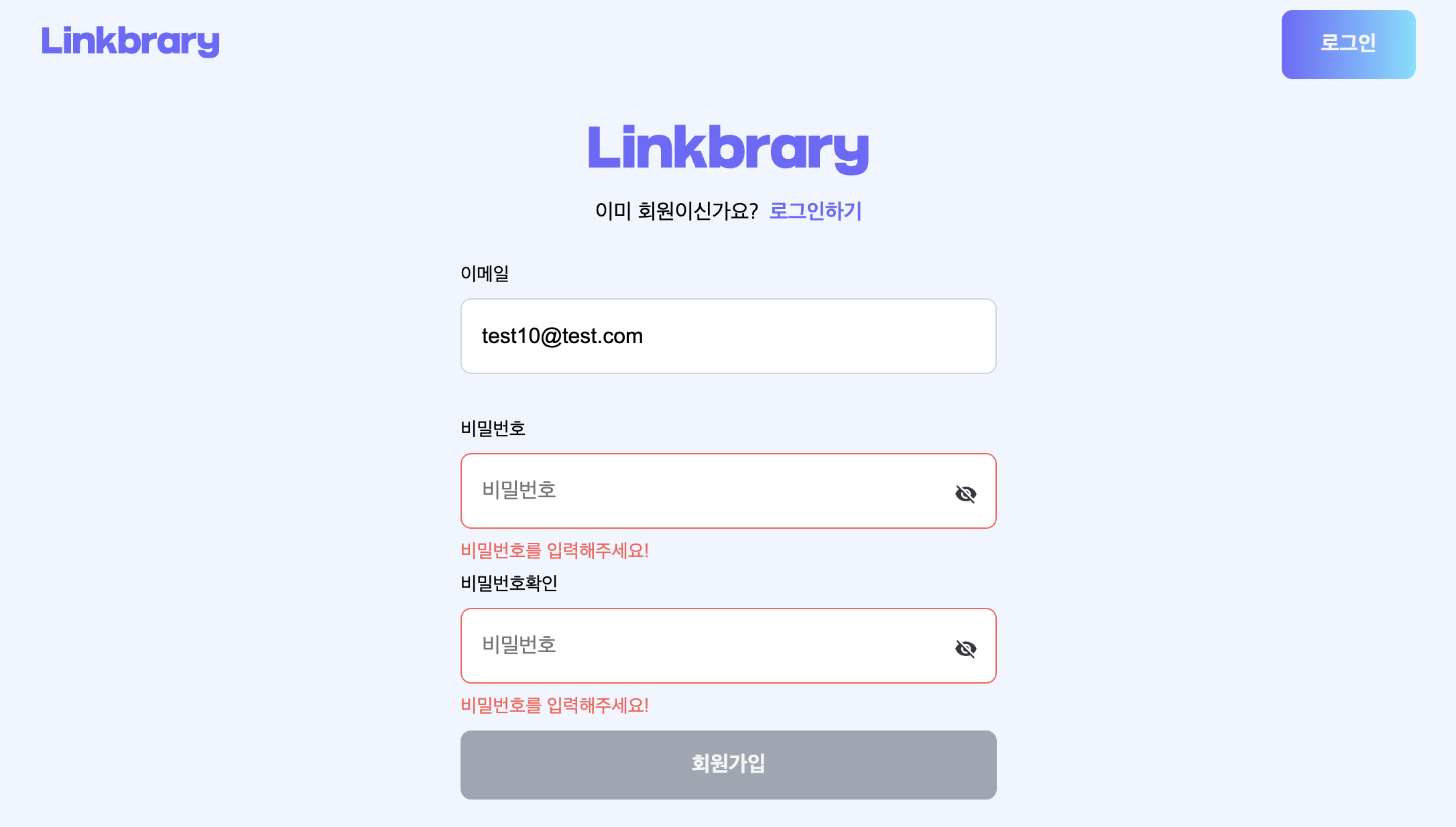Image resolution: width=1456 pixels, height=827 pixels.
Task: Tap the 회원가입 submit button
Action: pos(729,765)
